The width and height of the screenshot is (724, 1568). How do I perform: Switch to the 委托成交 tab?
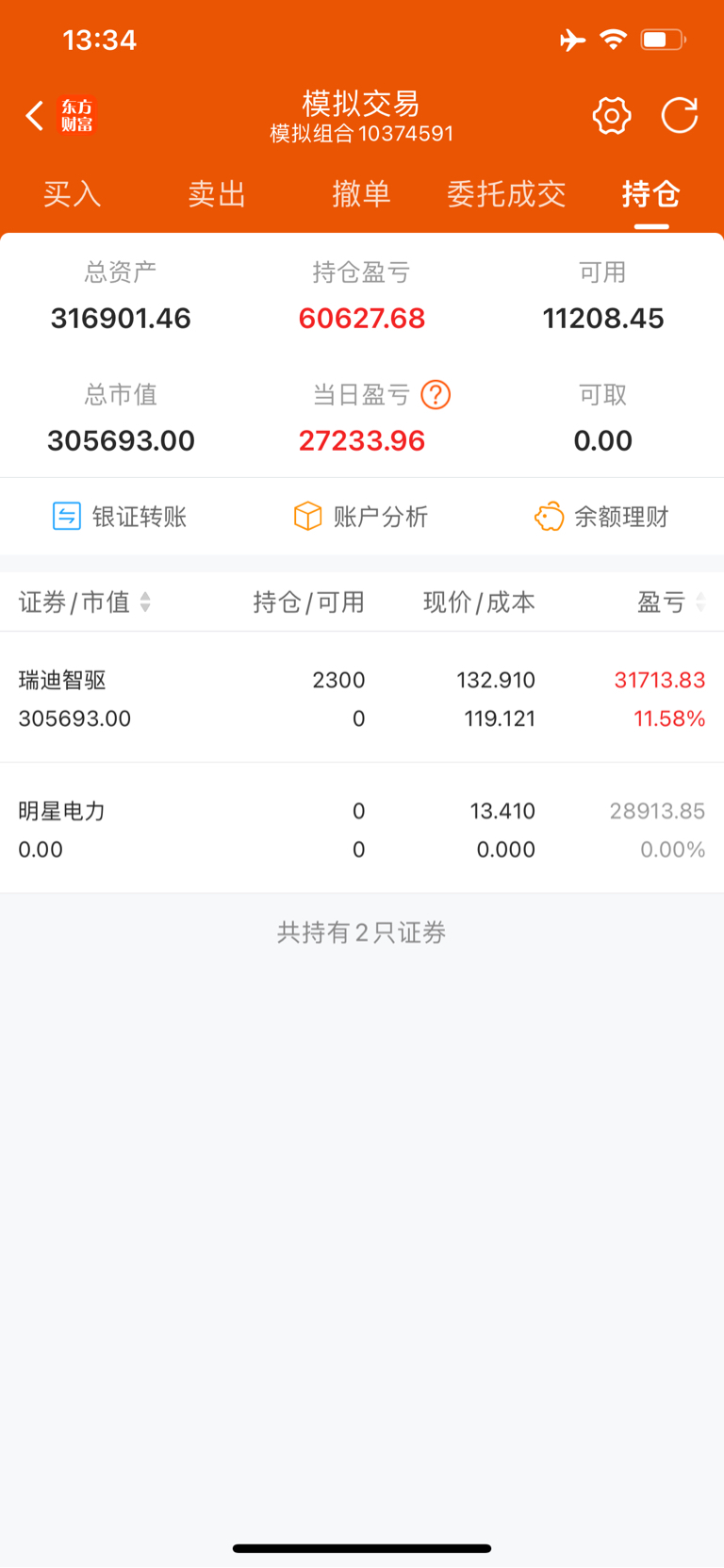pos(506,195)
